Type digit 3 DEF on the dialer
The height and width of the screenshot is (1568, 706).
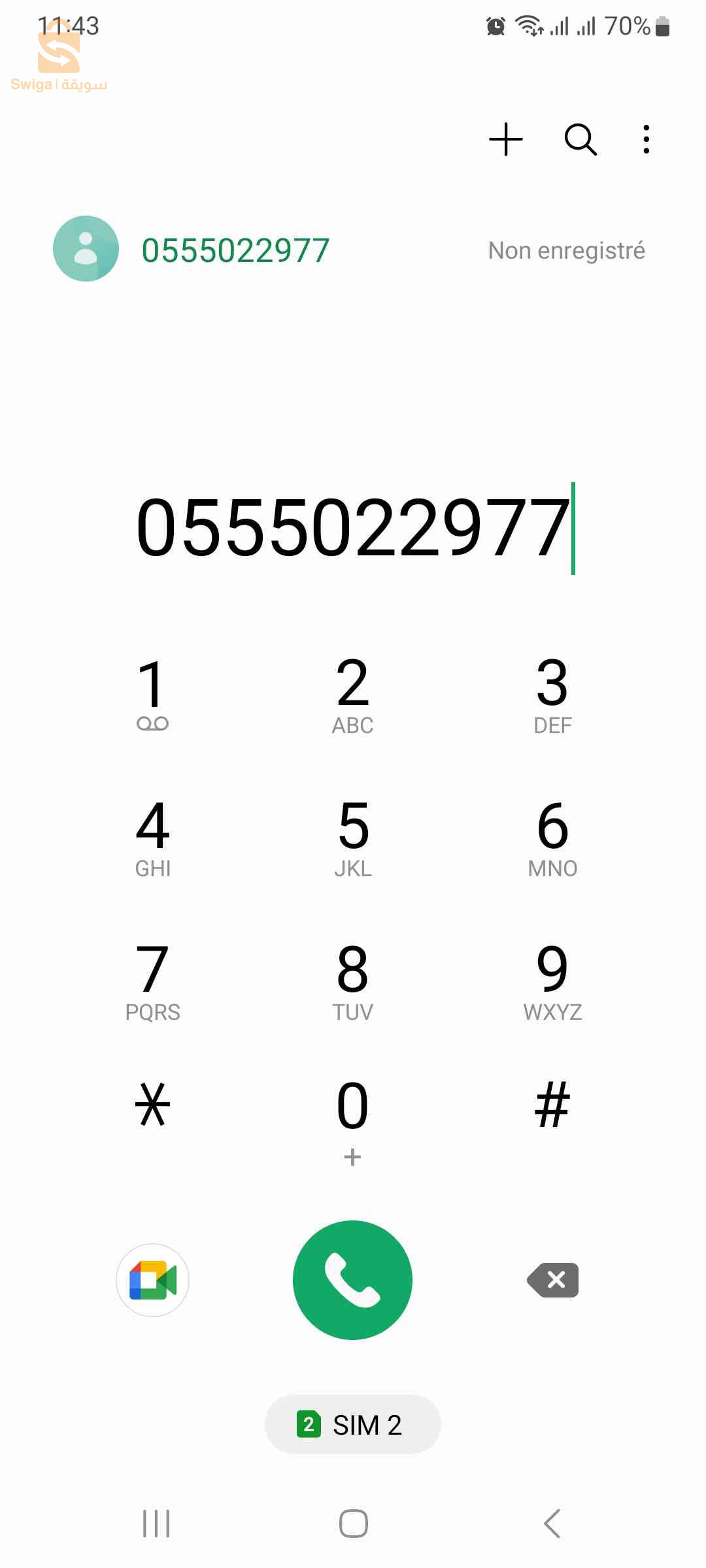(552, 694)
